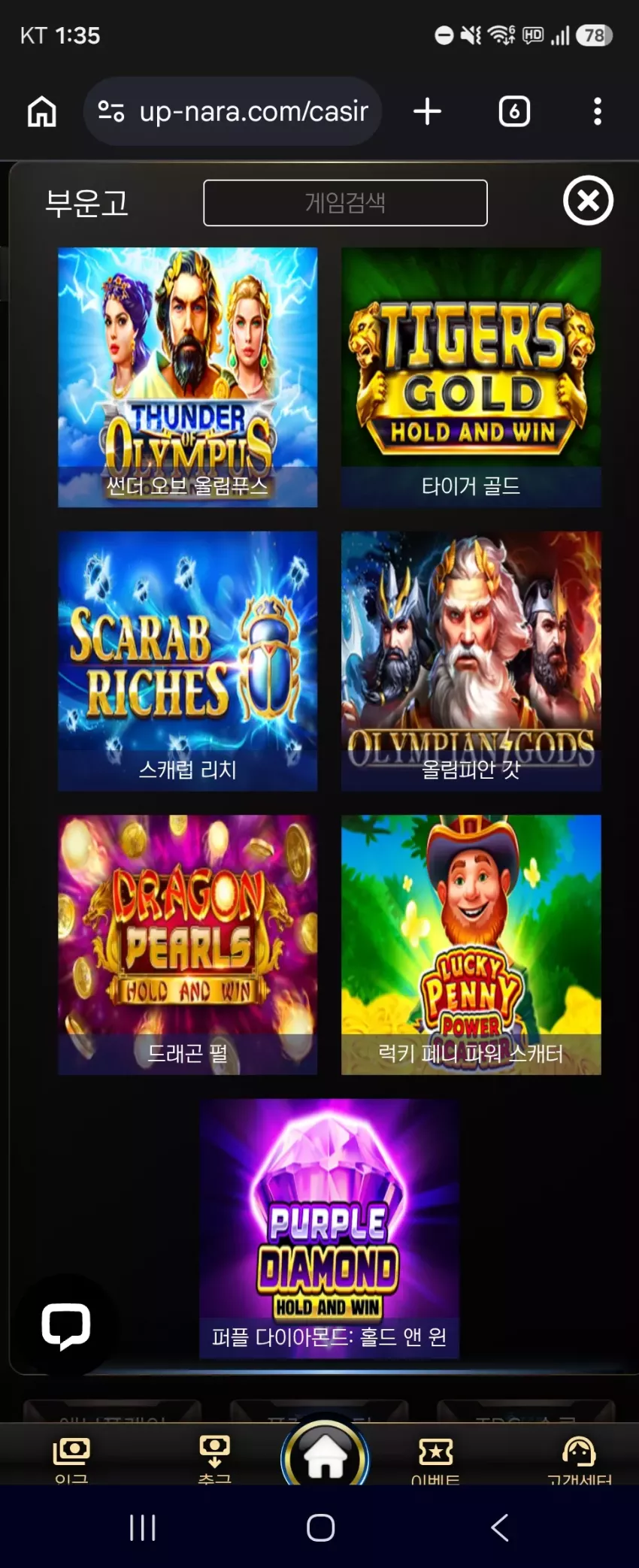639x1568 pixels.
Task: Open a new browser tab
Action: pos(427,111)
